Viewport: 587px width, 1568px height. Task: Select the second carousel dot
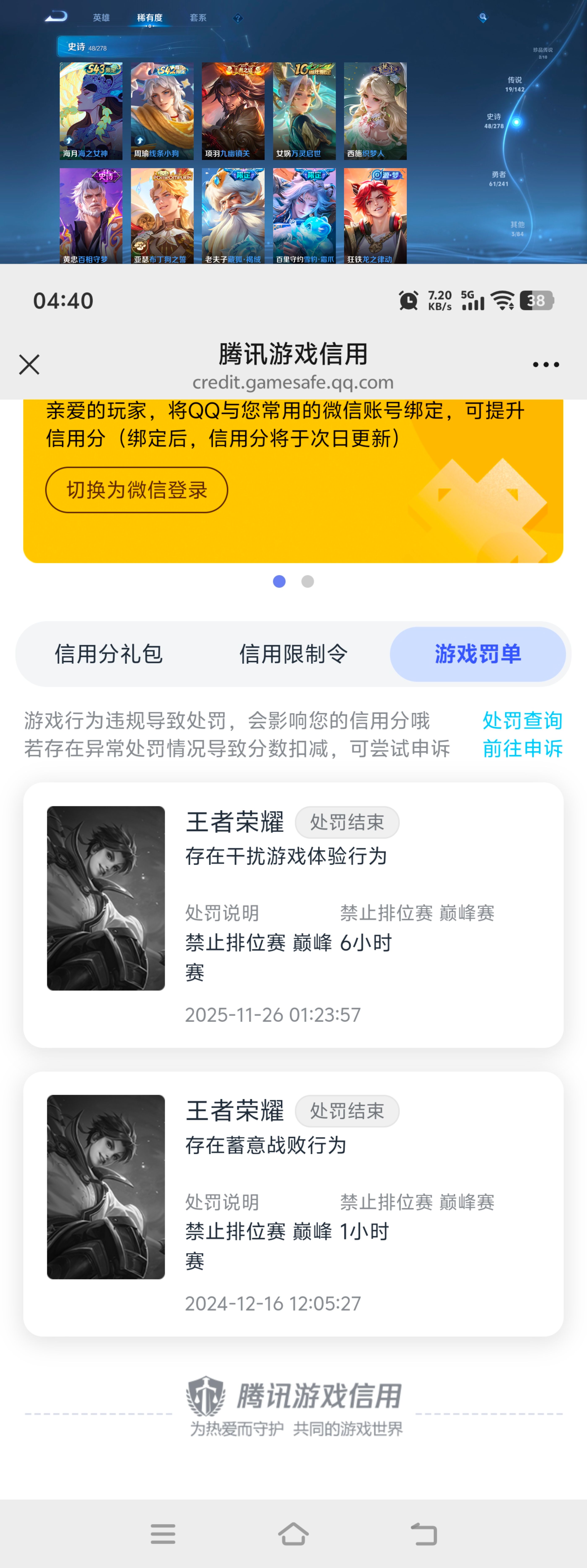coord(308,581)
